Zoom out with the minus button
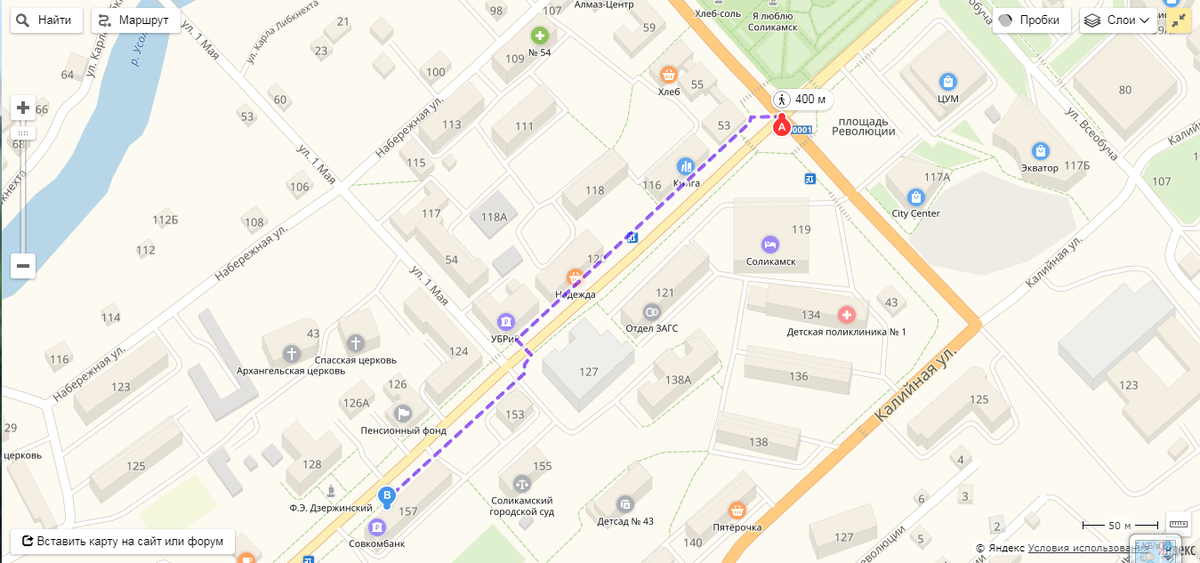This screenshot has height=563, width=1200. (x=23, y=265)
